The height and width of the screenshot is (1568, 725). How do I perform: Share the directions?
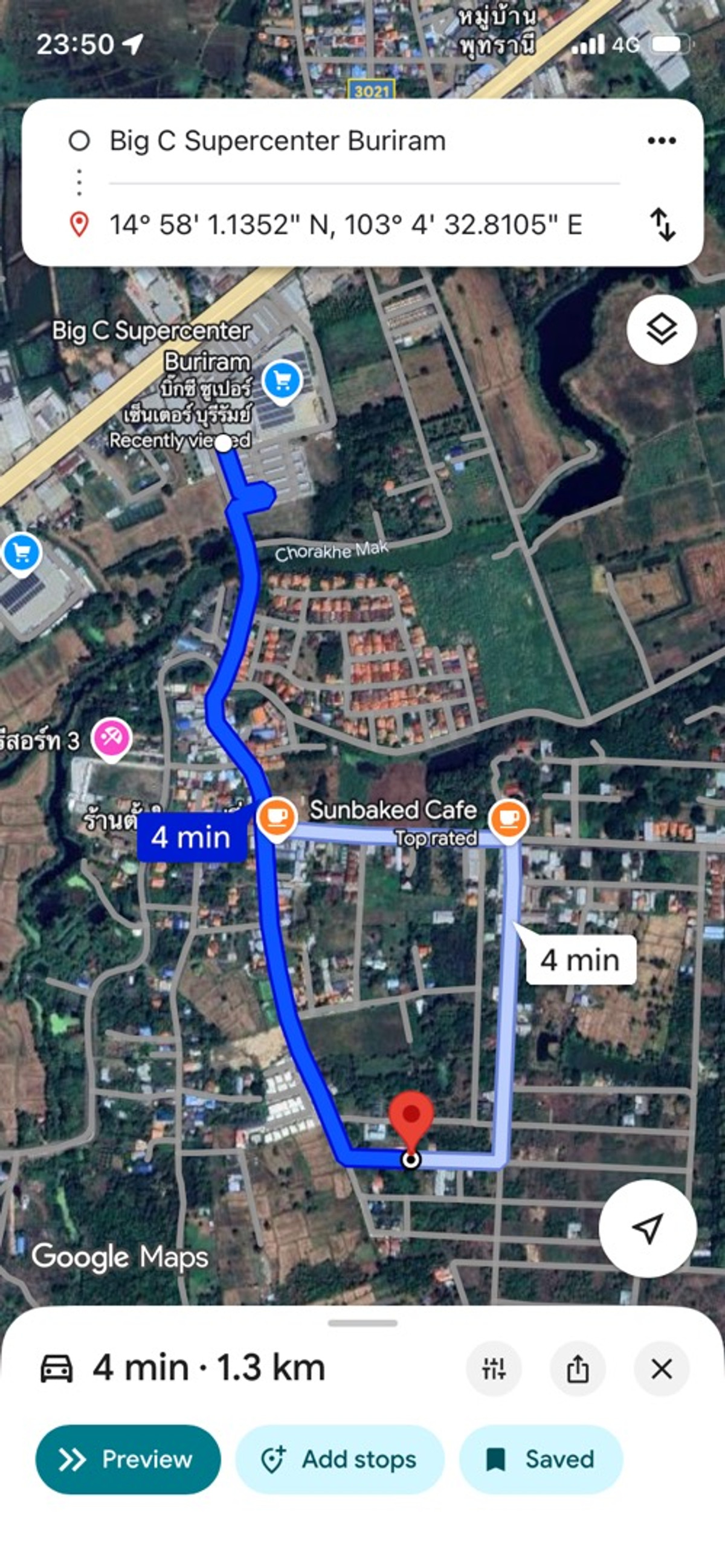(x=577, y=1369)
